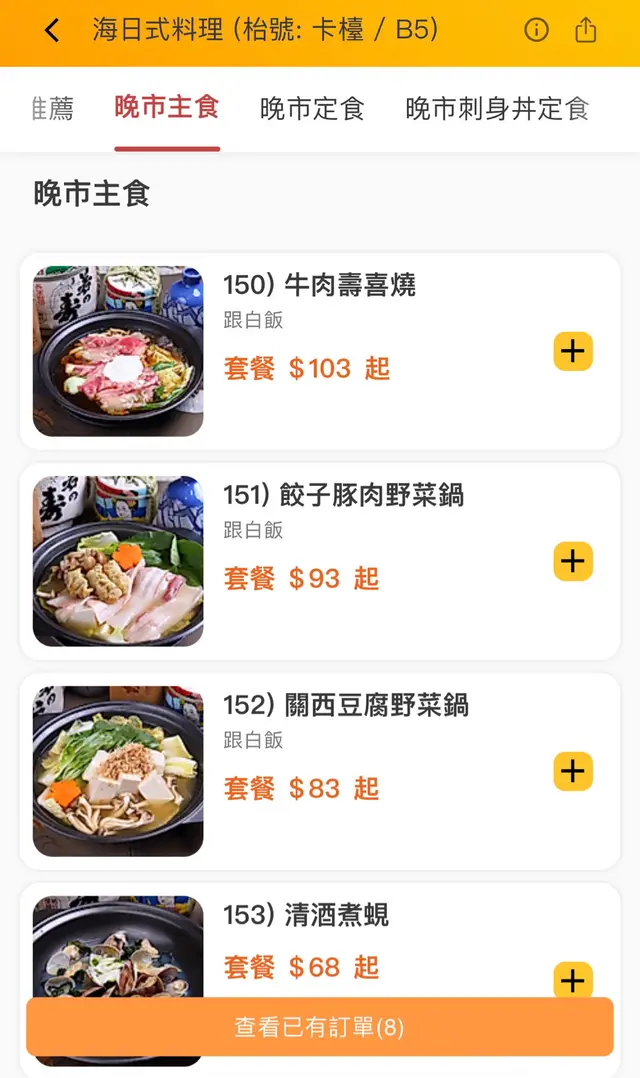Select the 晚市刺身丼定食 tab
640x1078 pixels.
497,109
